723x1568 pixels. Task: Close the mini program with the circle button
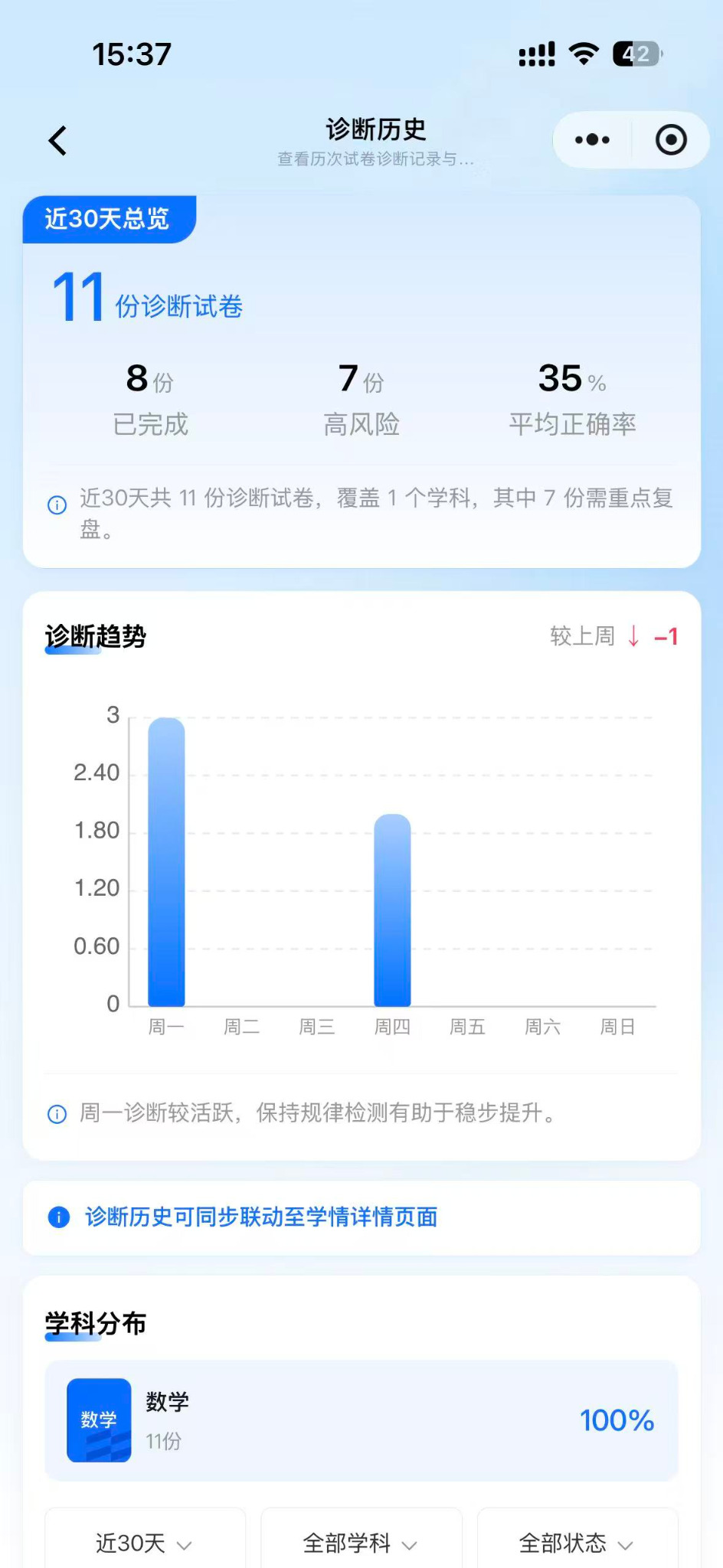[671, 140]
